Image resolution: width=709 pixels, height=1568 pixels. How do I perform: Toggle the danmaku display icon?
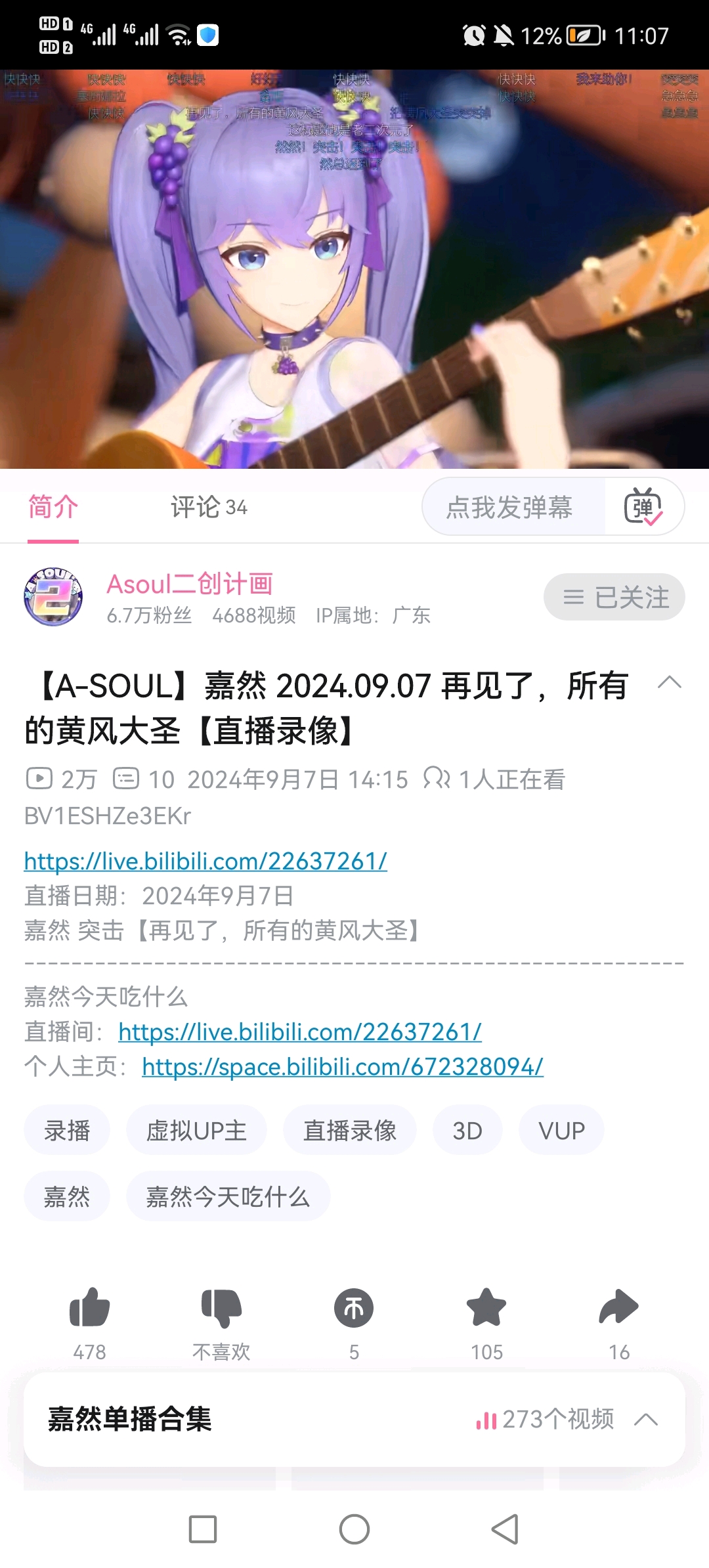tap(643, 507)
